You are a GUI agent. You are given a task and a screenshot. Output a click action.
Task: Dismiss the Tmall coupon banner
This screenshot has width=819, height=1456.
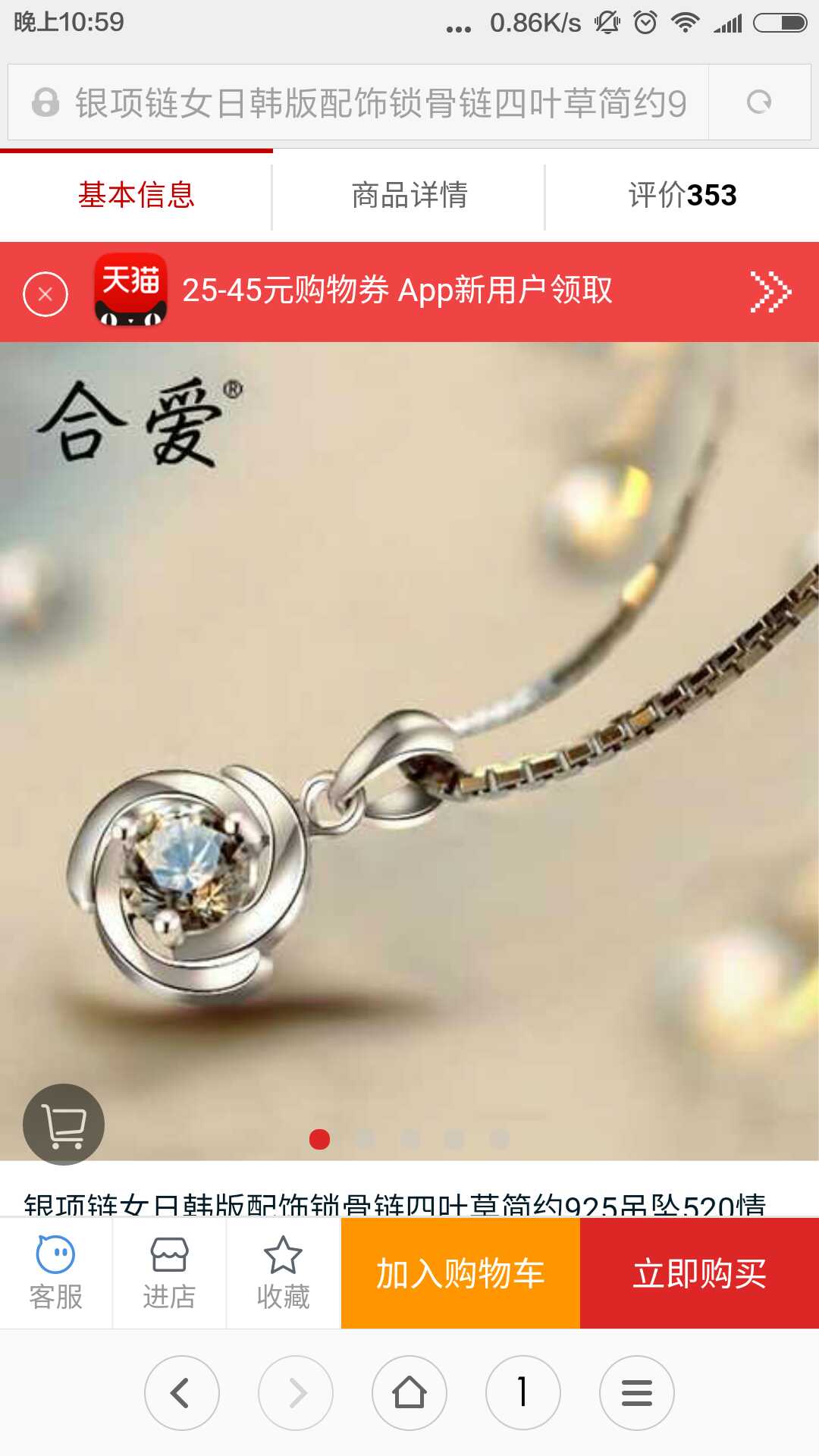pos(45,293)
